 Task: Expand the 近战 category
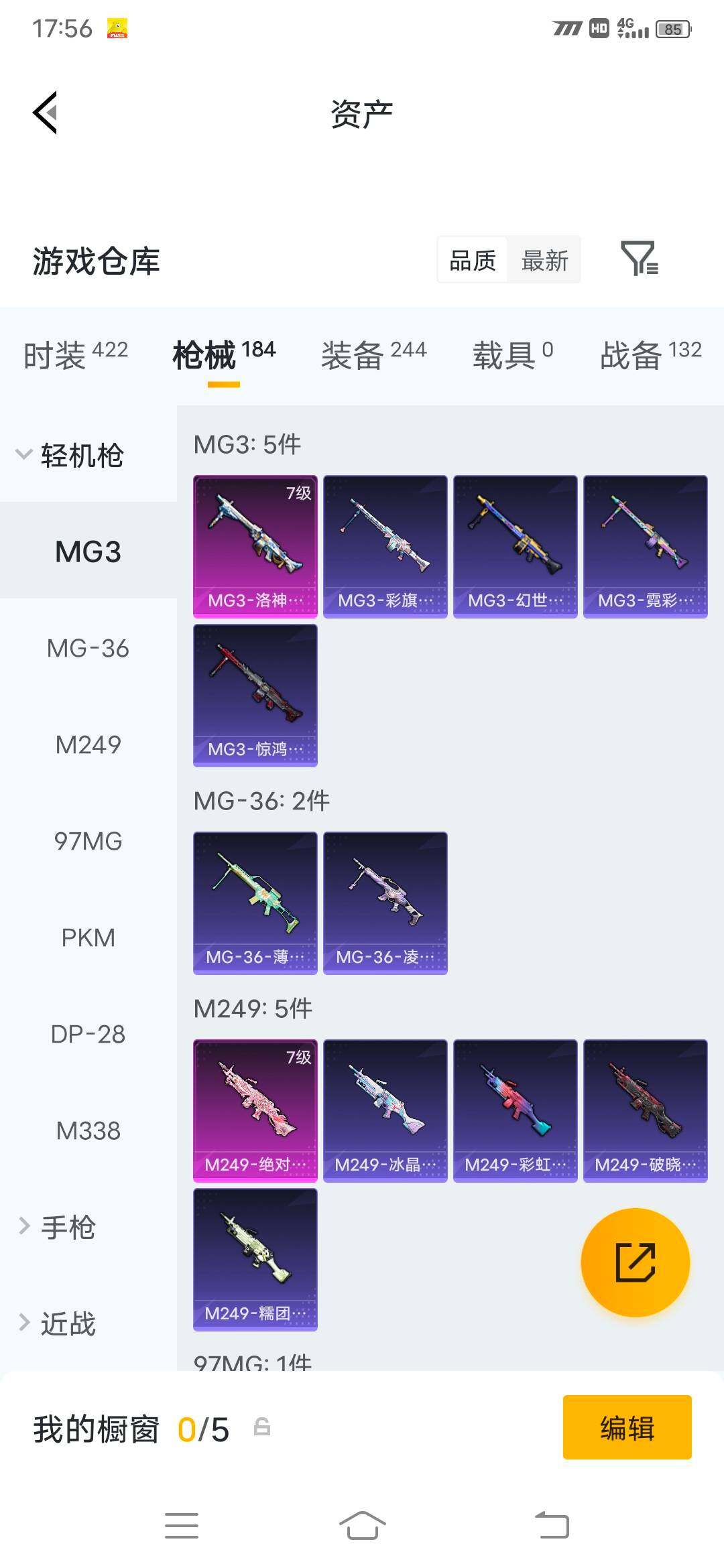click(58, 1323)
